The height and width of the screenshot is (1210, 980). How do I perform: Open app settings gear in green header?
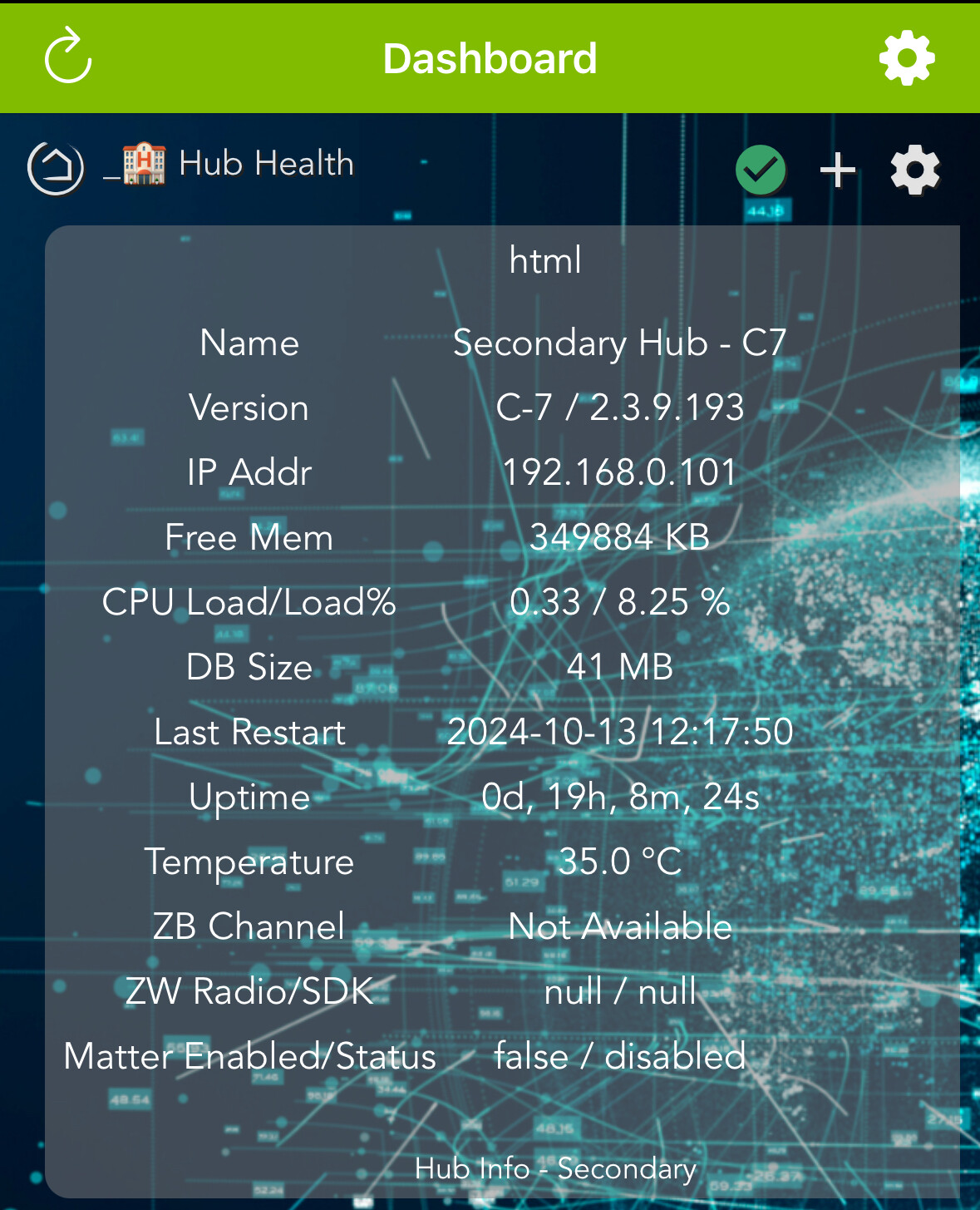907,57
